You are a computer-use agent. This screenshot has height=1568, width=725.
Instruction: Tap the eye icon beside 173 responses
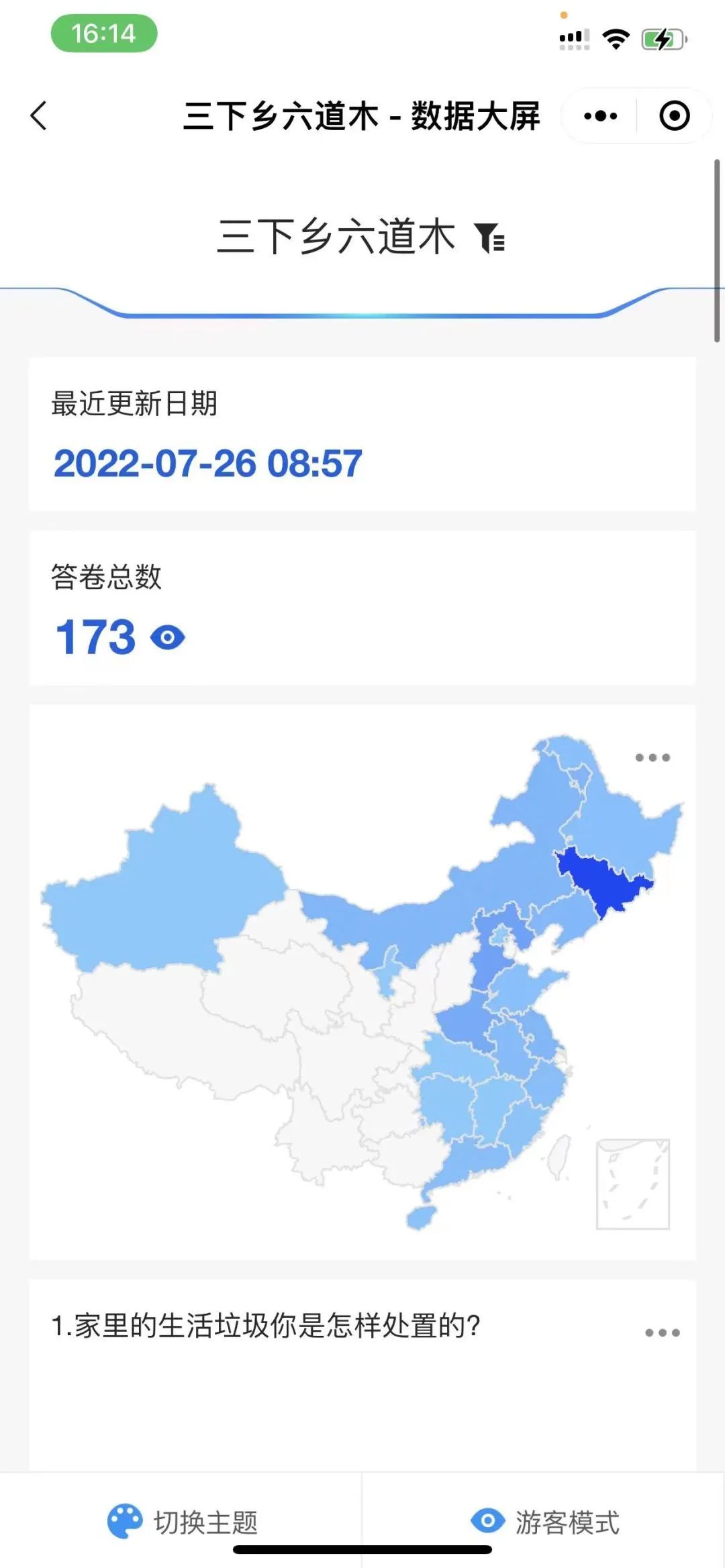[x=167, y=637]
